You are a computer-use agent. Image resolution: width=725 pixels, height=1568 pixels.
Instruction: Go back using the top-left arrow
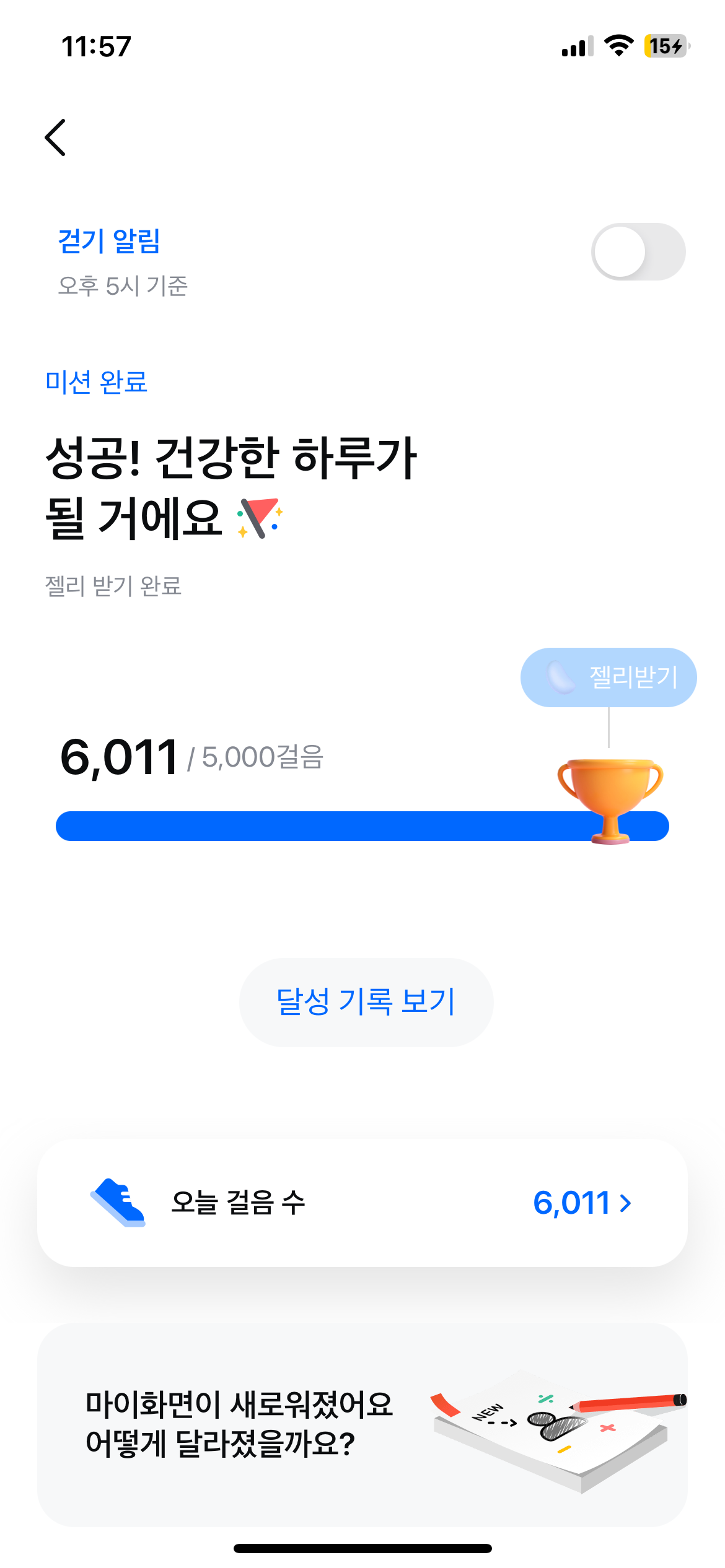[56, 137]
